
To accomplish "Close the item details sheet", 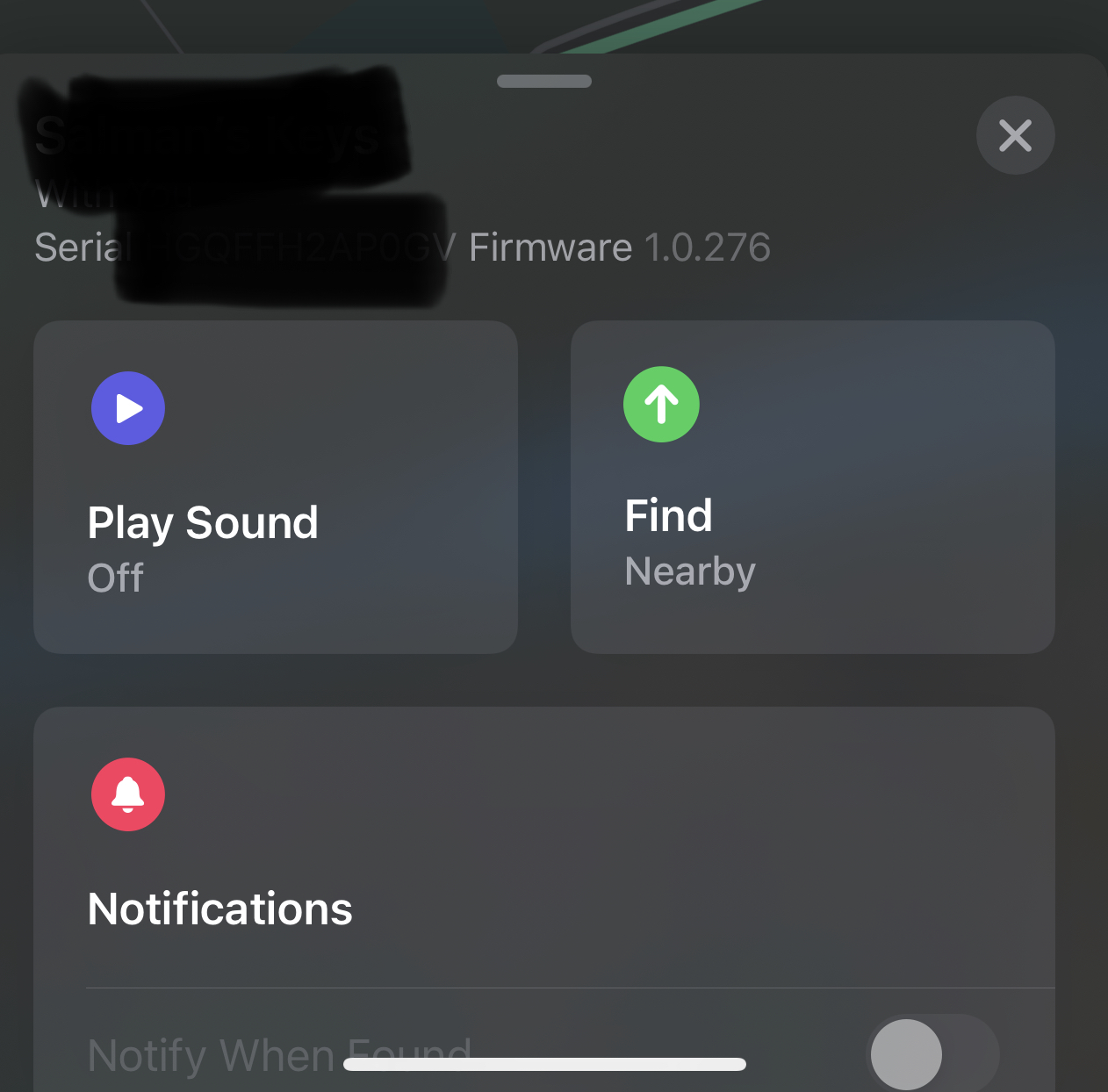I will pos(1015,135).
